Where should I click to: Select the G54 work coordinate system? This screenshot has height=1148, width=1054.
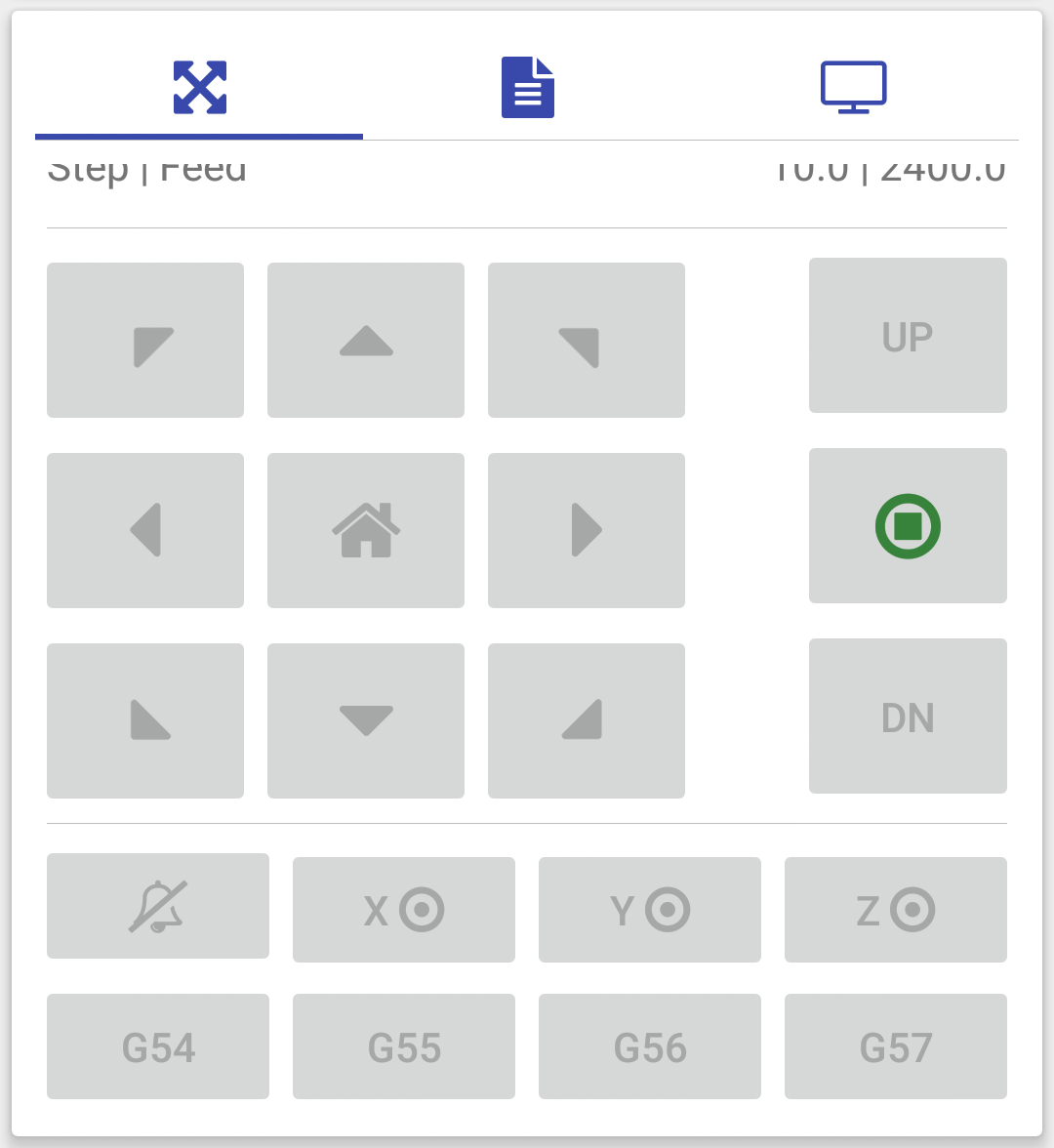tap(158, 1046)
